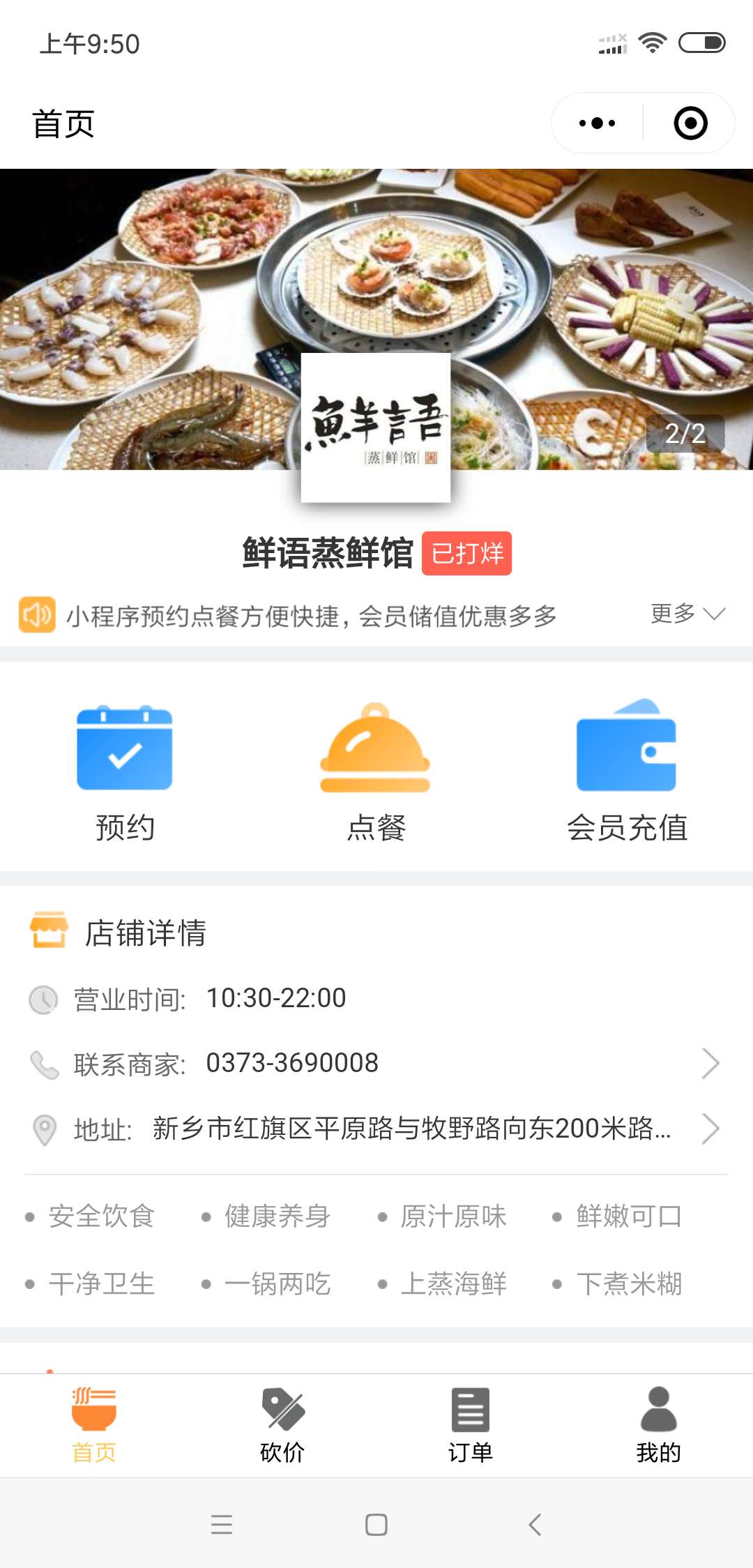Call the merchant at 0373-3690008
This screenshot has width=753, height=1568.
tap(376, 1064)
